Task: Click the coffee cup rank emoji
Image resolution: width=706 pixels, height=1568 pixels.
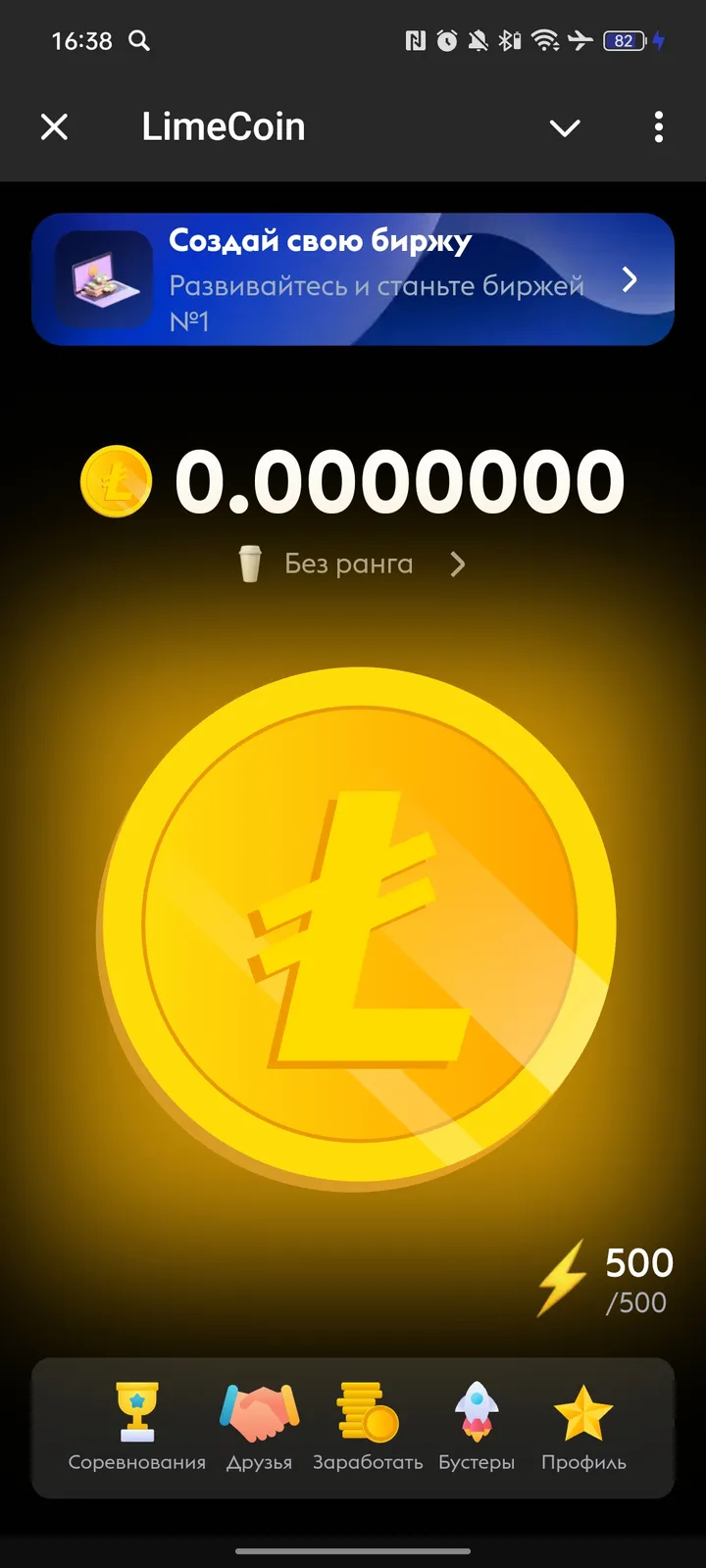Action: tap(249, 563)
